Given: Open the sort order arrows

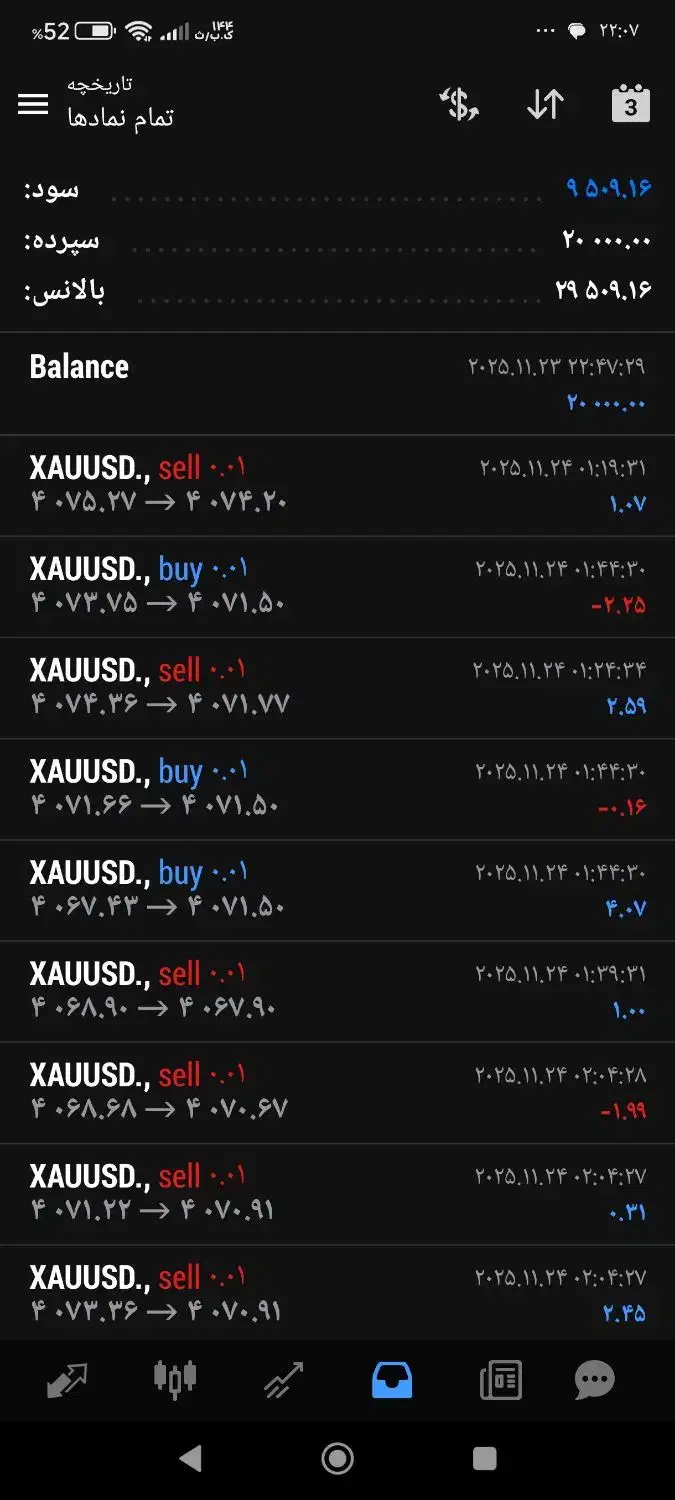Looking at the screenshot, I should point(545,104).
